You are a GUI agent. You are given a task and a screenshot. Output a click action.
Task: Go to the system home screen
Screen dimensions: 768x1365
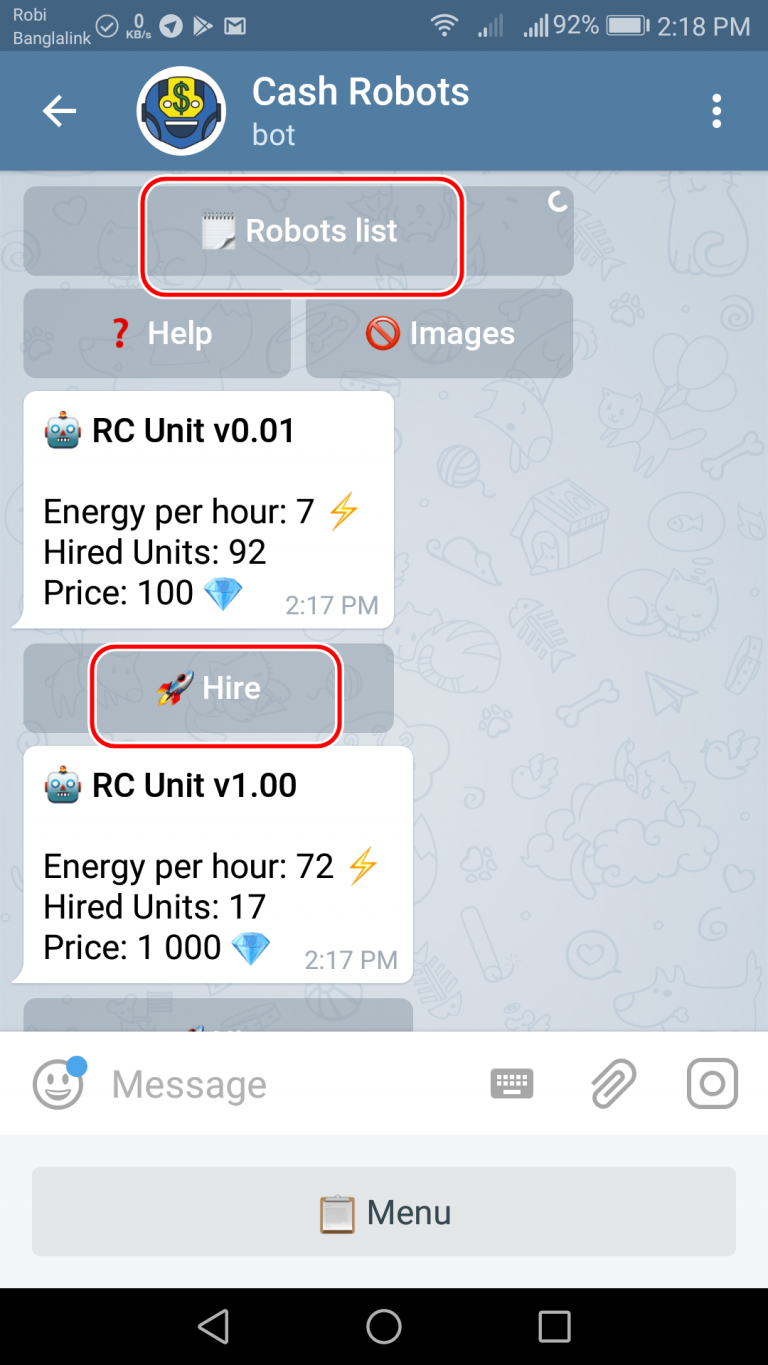pos(384,1326)
